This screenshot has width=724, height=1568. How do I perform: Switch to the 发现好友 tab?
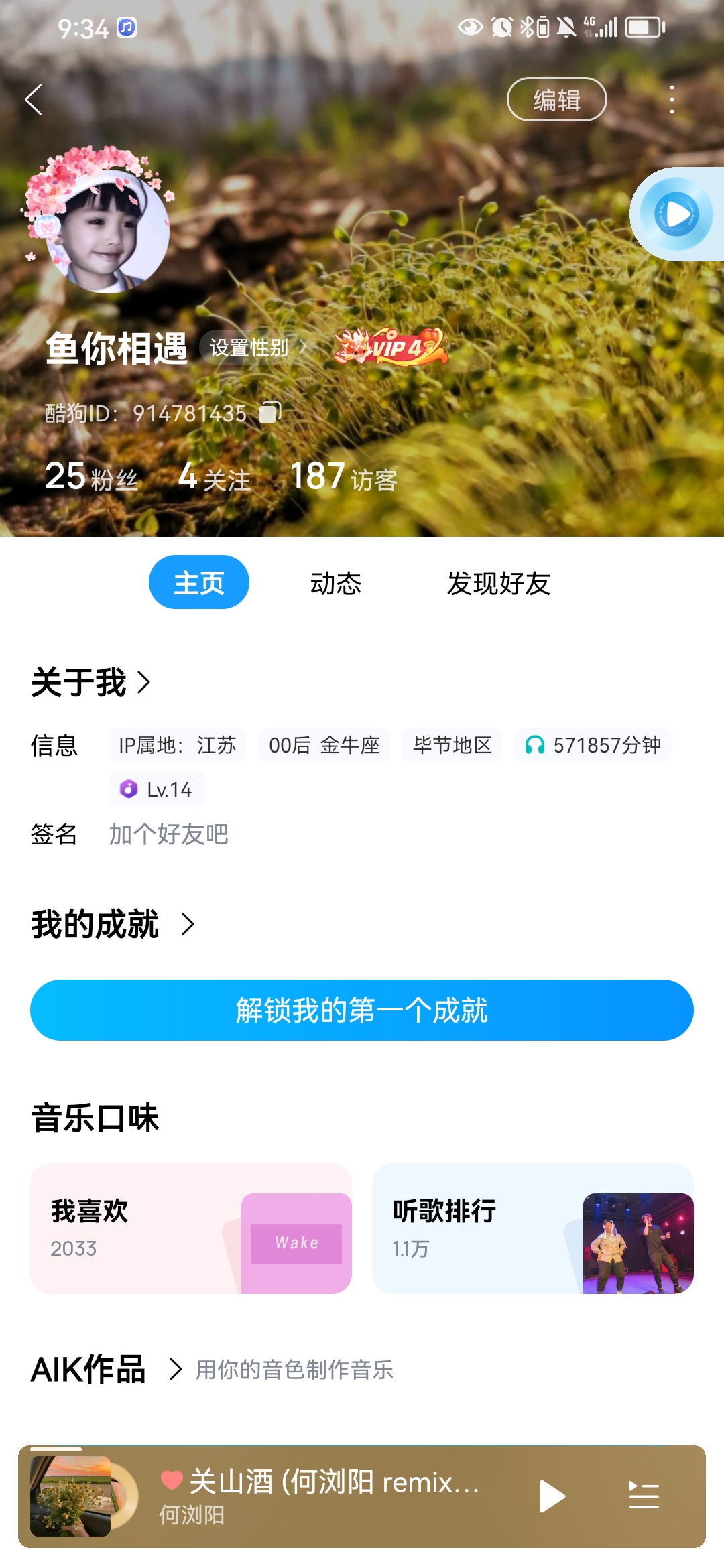click(499, 583)
